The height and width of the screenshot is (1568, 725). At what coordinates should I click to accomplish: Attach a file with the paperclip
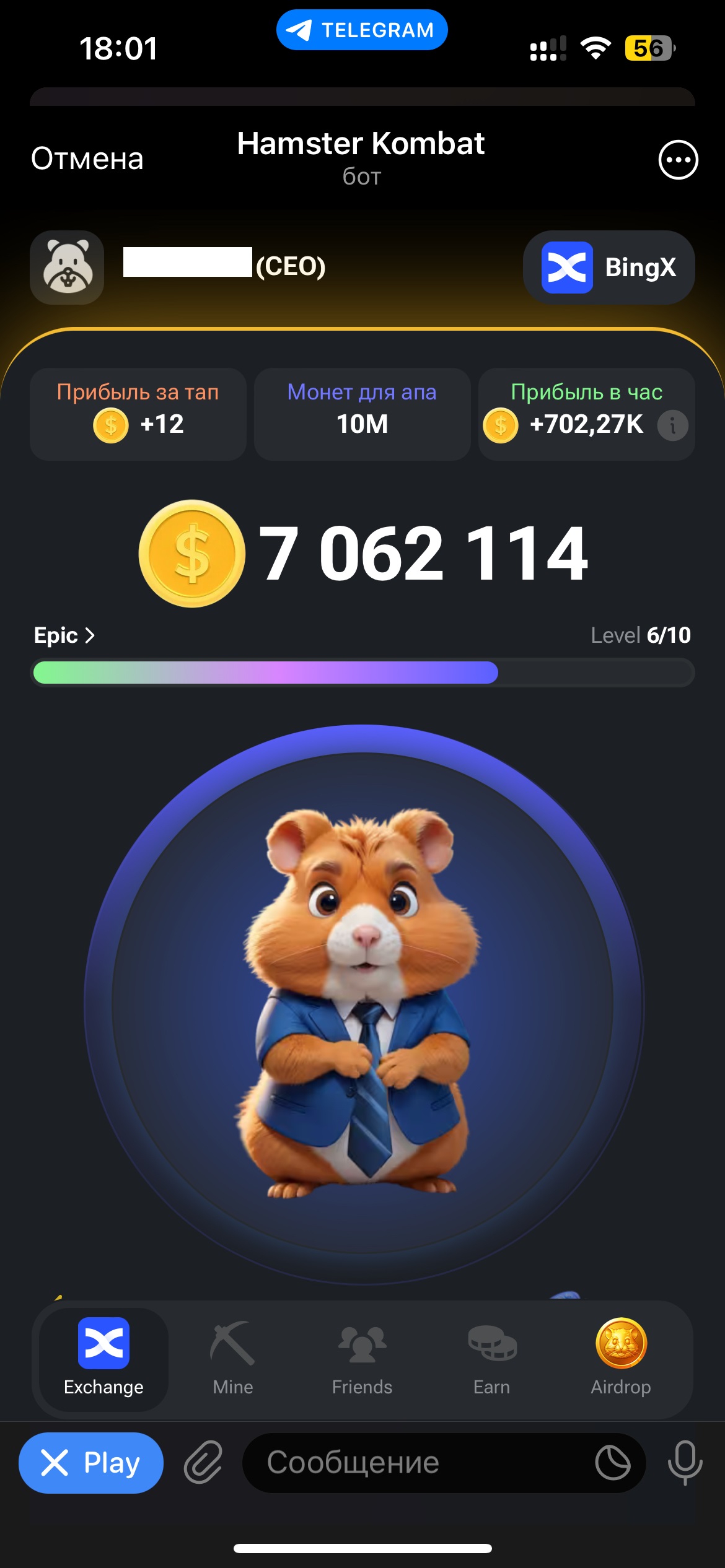point(203,1463)
